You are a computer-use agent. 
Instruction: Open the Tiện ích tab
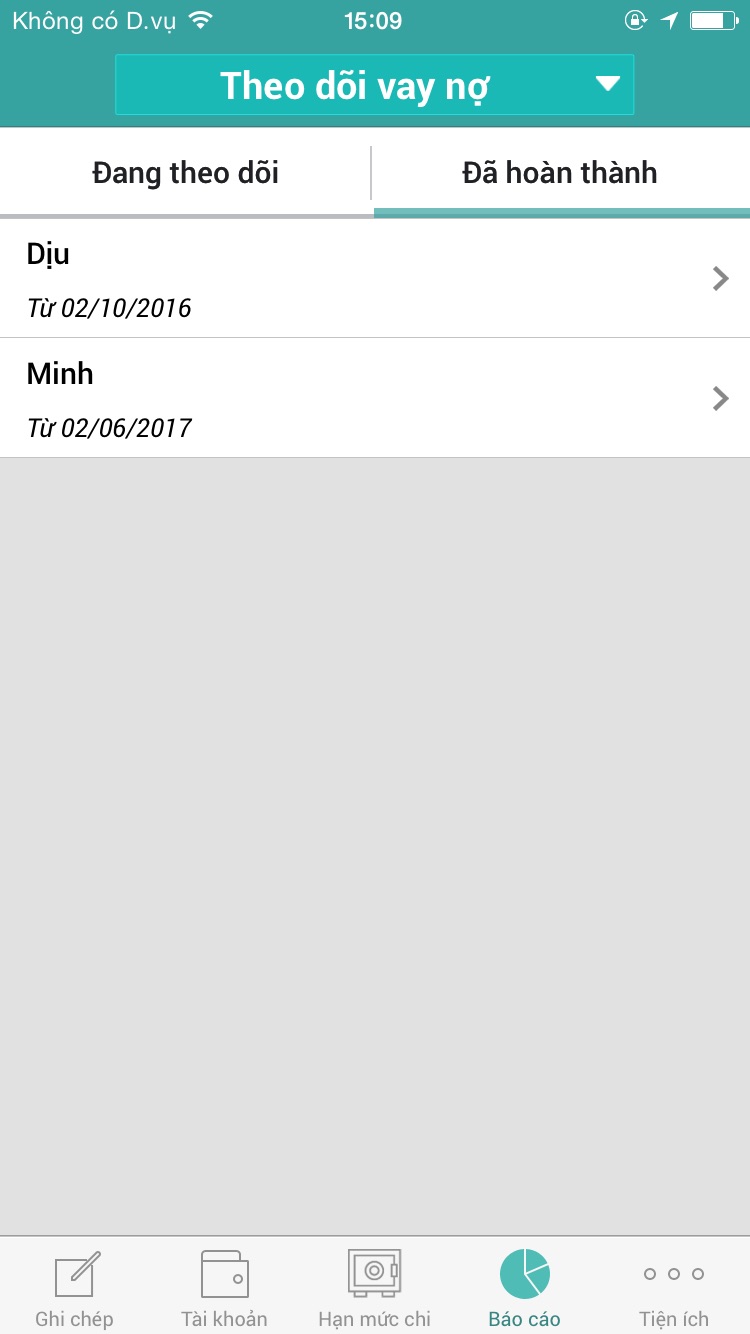point(675,1287)
